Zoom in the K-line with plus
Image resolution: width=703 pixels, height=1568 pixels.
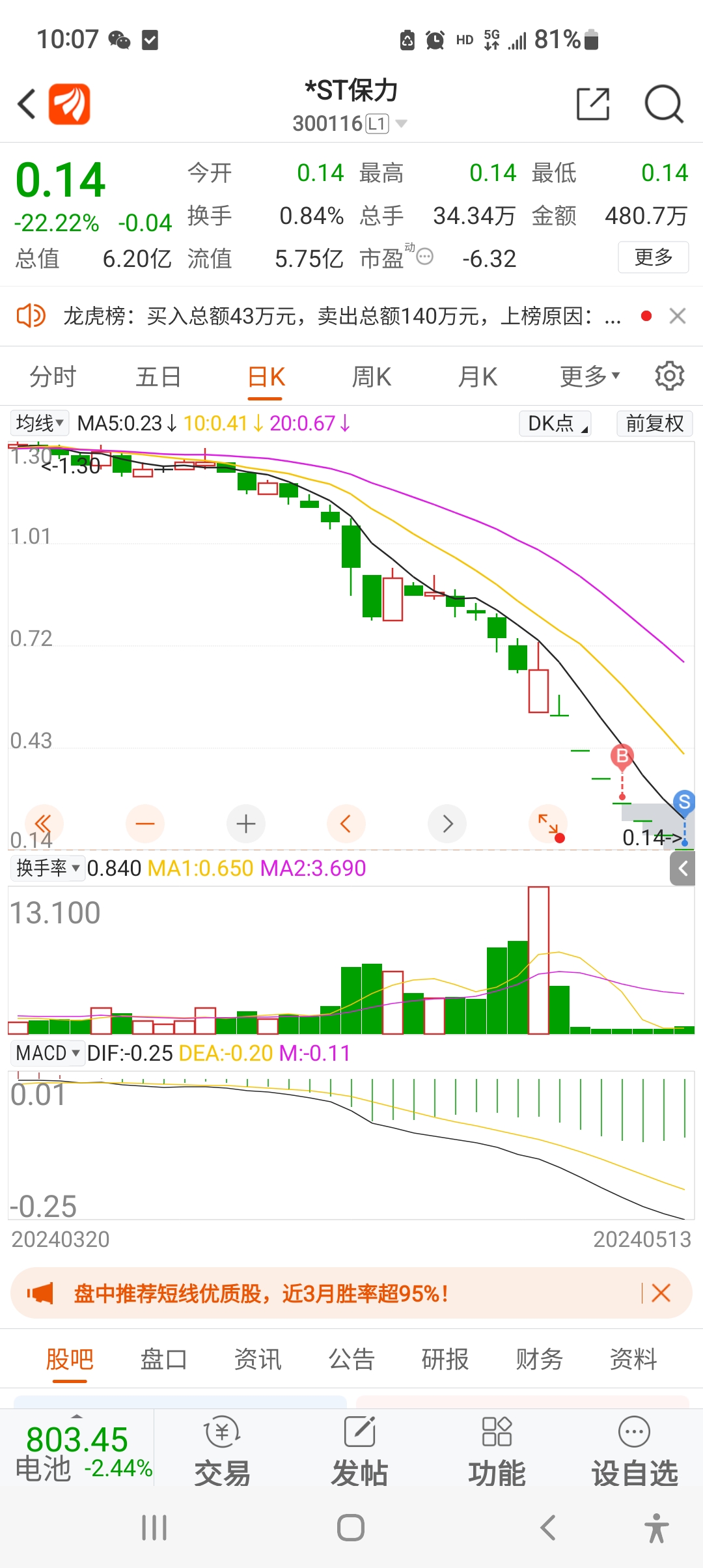coord(246,824)
